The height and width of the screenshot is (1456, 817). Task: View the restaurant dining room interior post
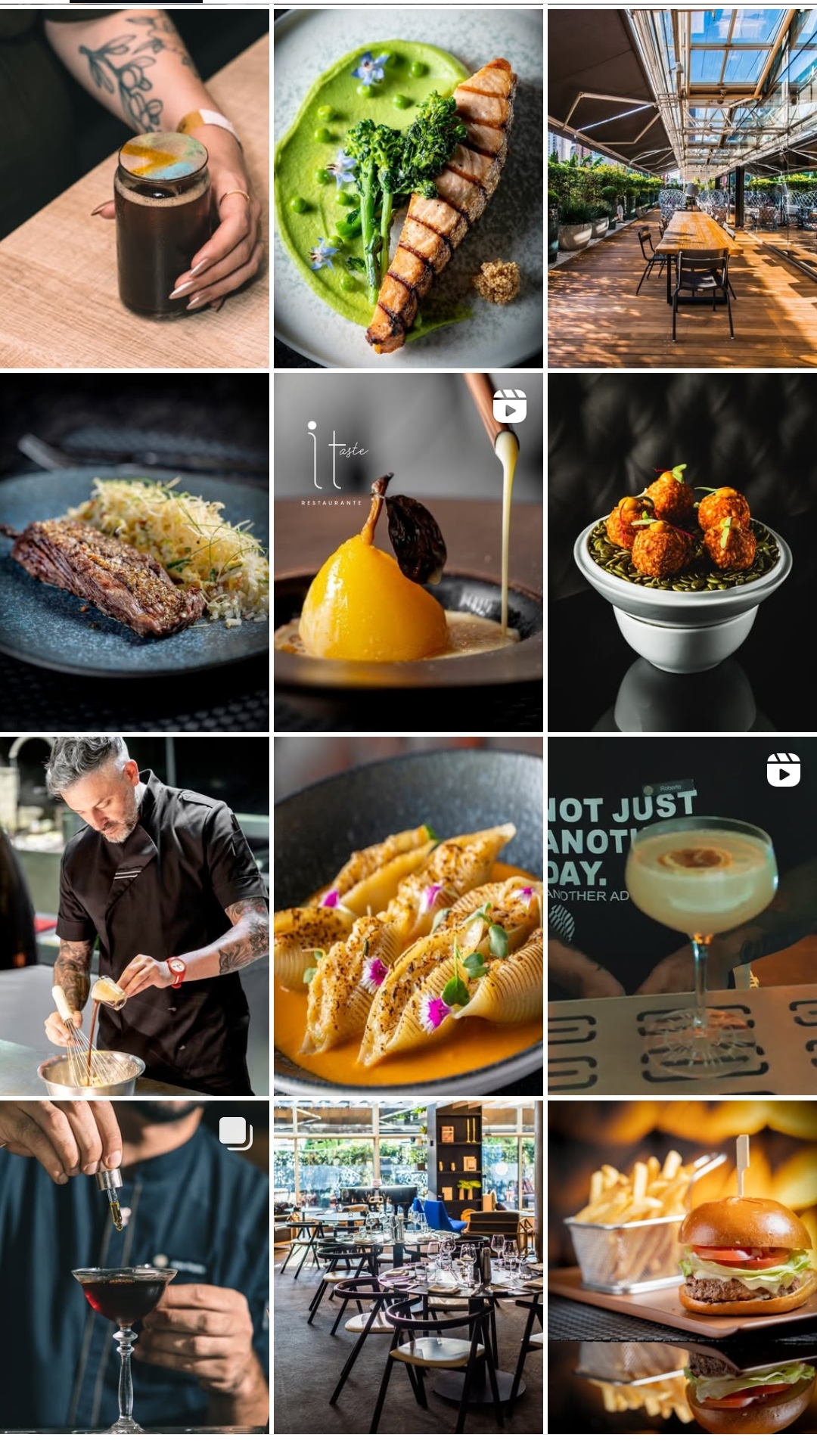pyautogui.click(x=408, y=1267)
